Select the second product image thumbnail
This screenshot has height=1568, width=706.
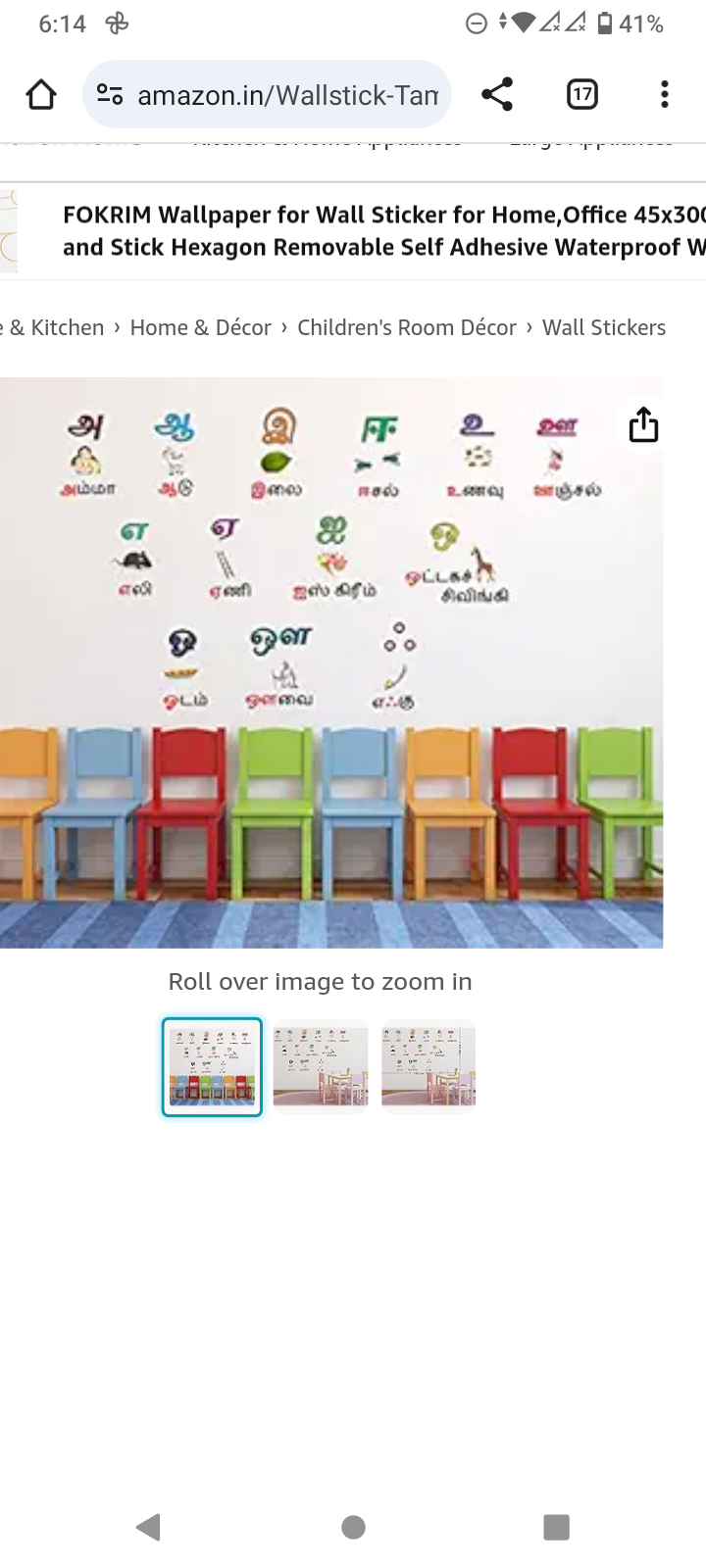coord(321,1066)
